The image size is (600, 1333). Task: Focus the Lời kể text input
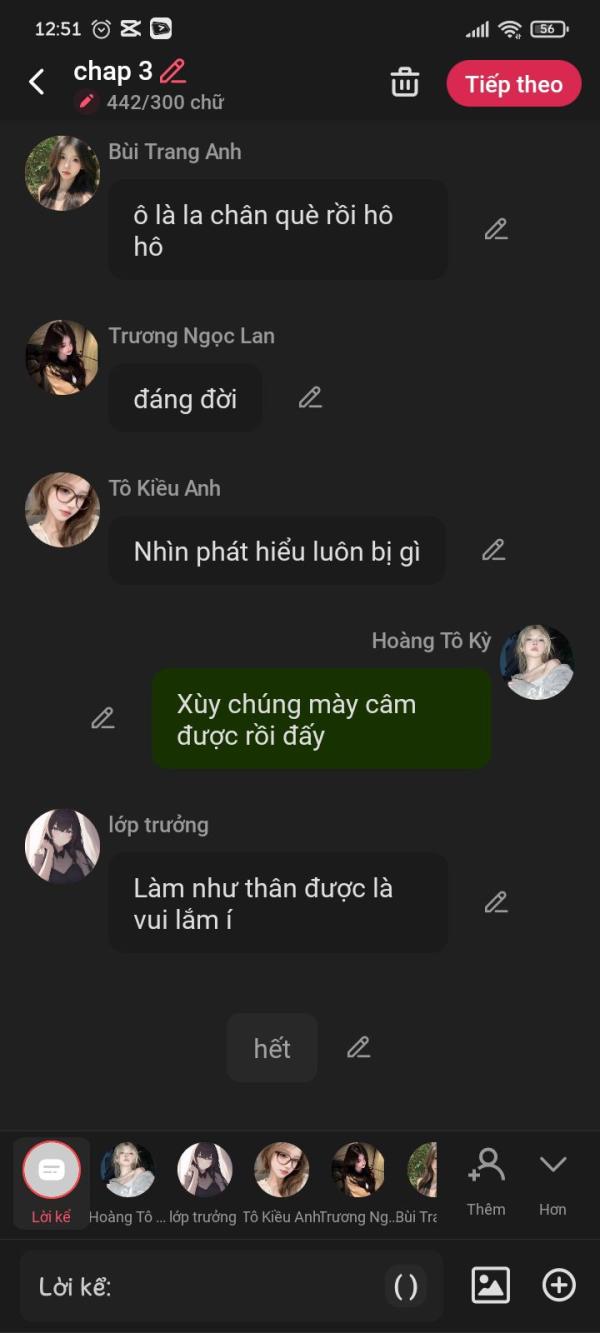point(200,1287)
